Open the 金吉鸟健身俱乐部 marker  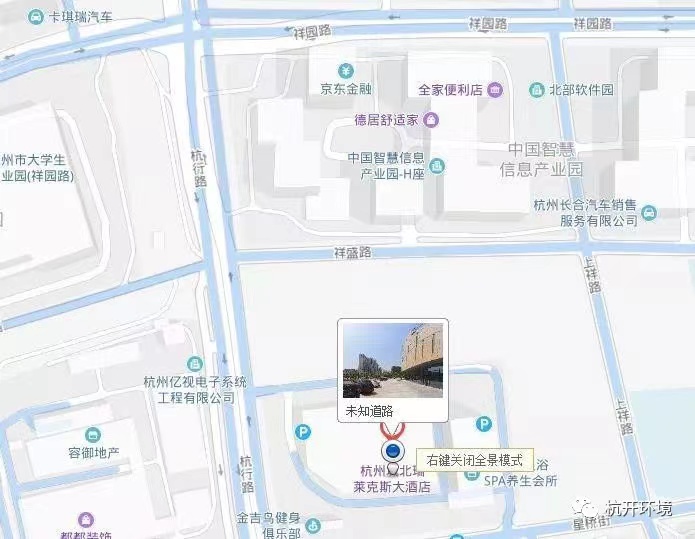pos(313,526)
